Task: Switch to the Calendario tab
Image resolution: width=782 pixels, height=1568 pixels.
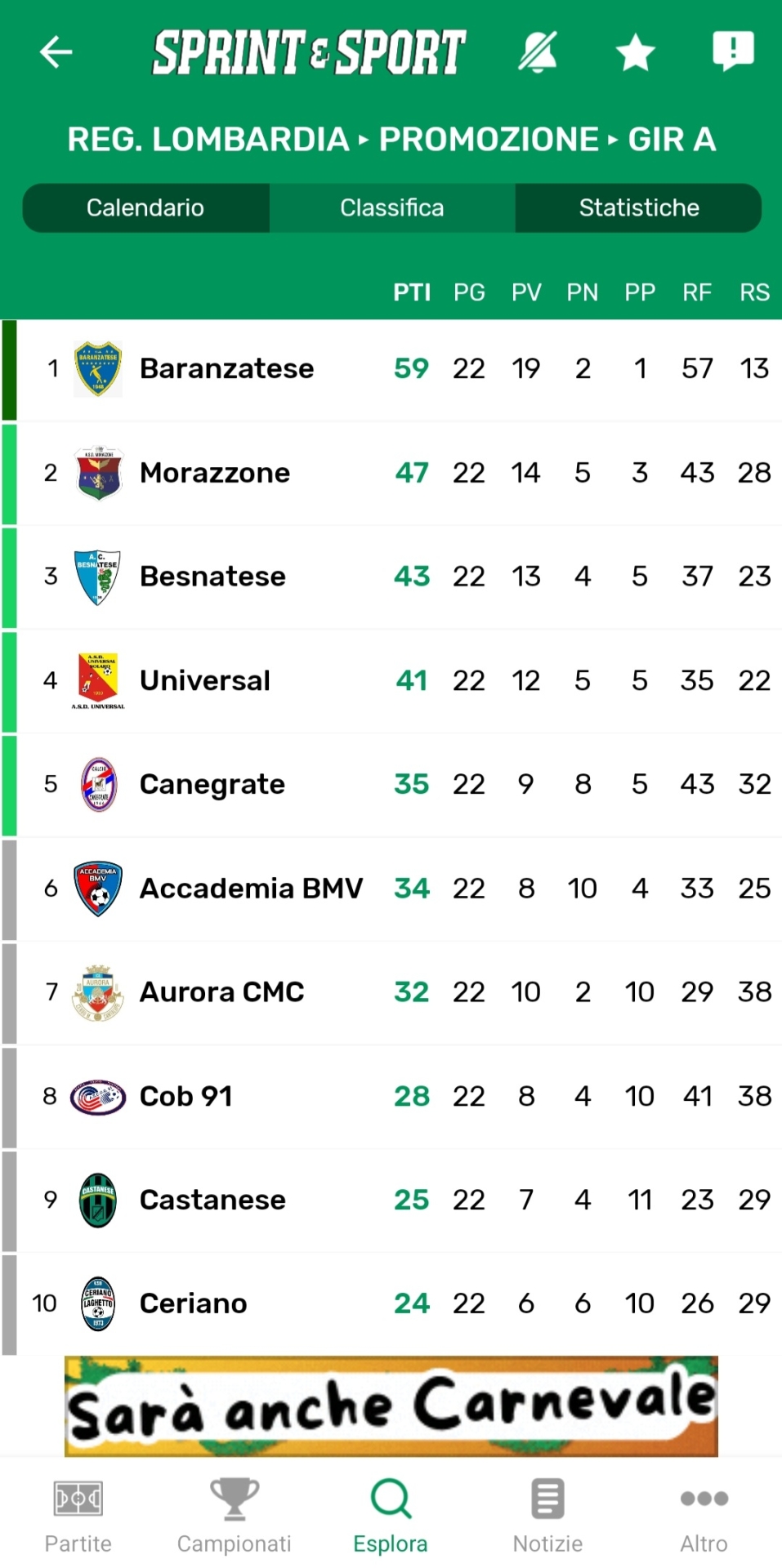Action: point(145,207)
